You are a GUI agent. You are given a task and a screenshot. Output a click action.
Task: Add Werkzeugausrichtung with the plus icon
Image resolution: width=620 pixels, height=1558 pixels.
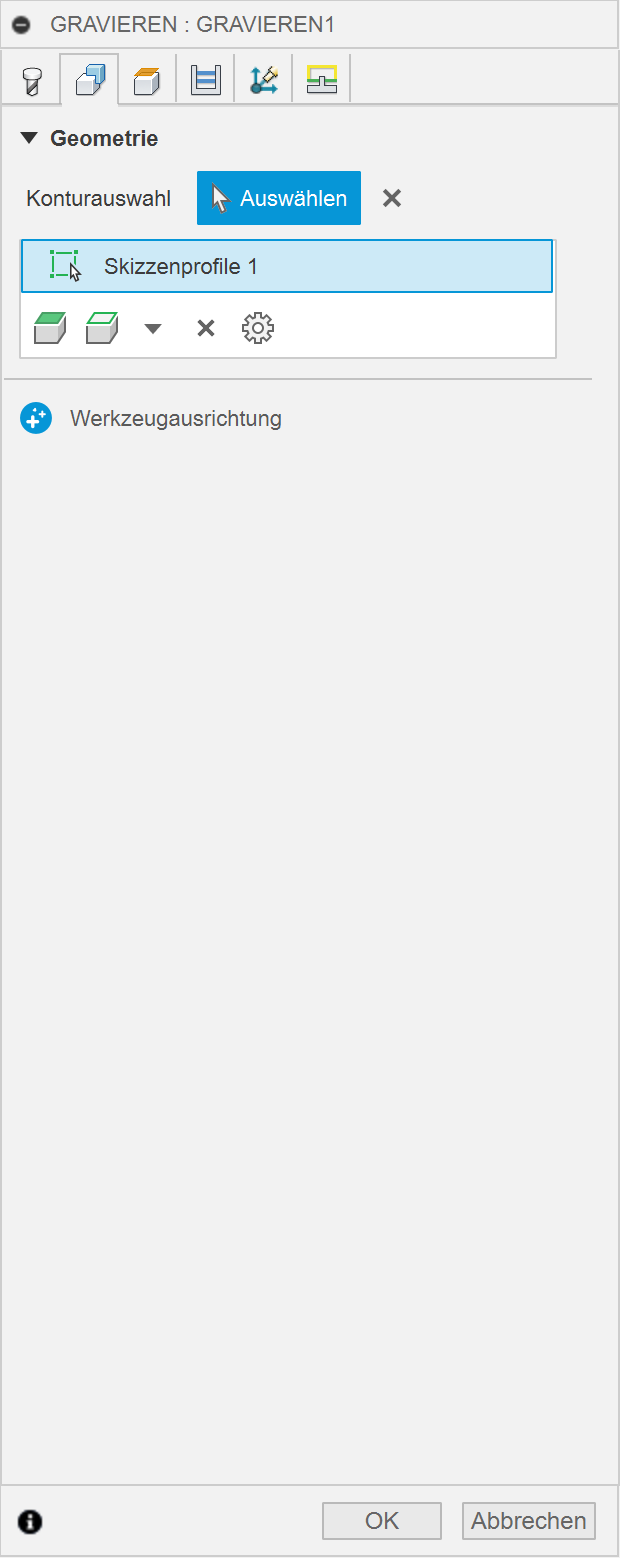[x=36, y=419]
